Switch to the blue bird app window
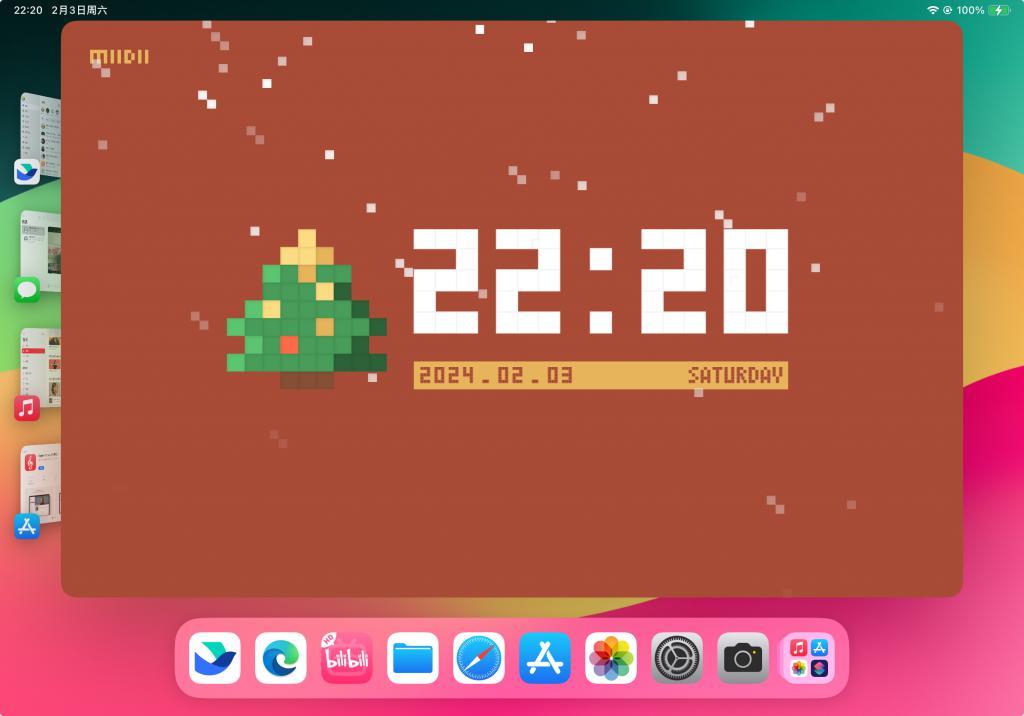The height and width of the screenshot is (716, 1024). click(42, 135)
